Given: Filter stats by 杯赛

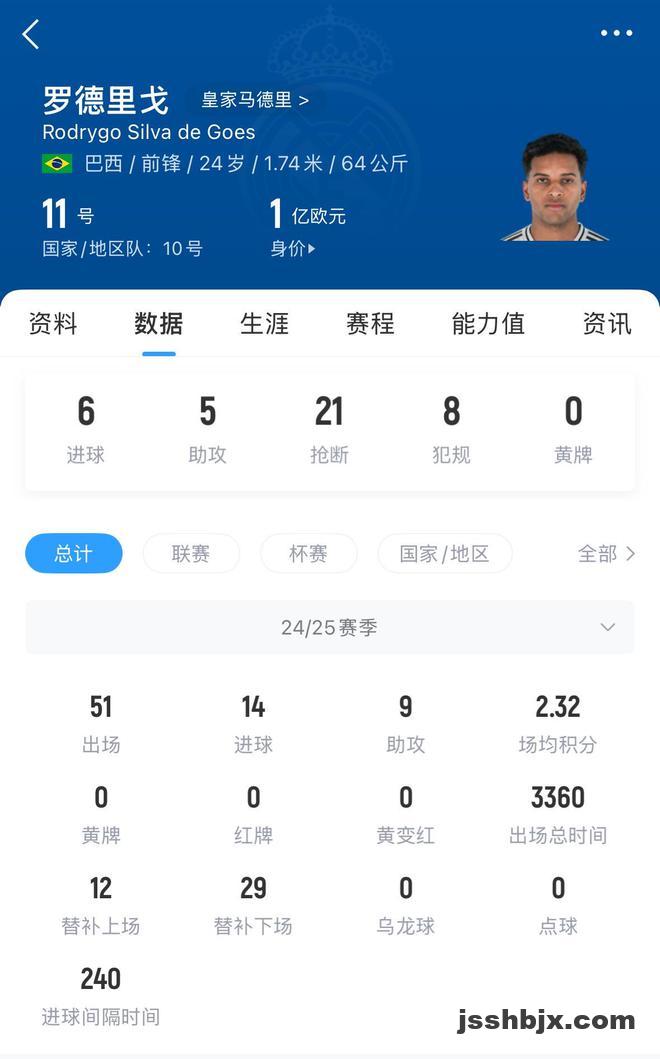Looking at the screenshot, I should pos(308,553).
